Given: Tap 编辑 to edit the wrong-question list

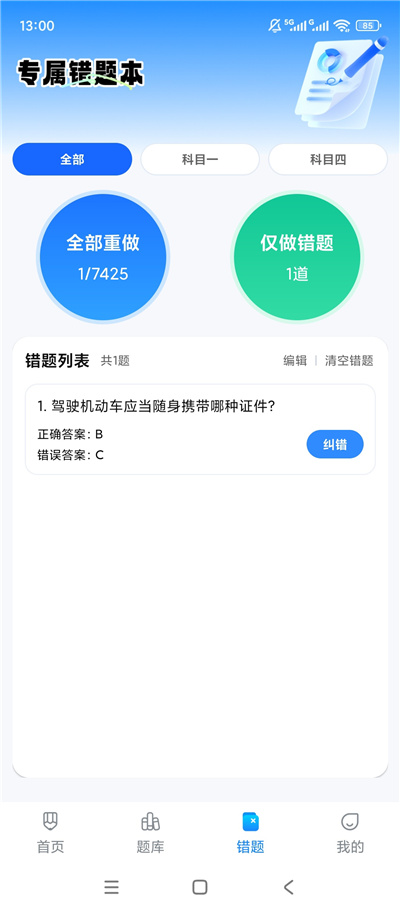Looking at the screenshot, I should (x=295, y=361).
